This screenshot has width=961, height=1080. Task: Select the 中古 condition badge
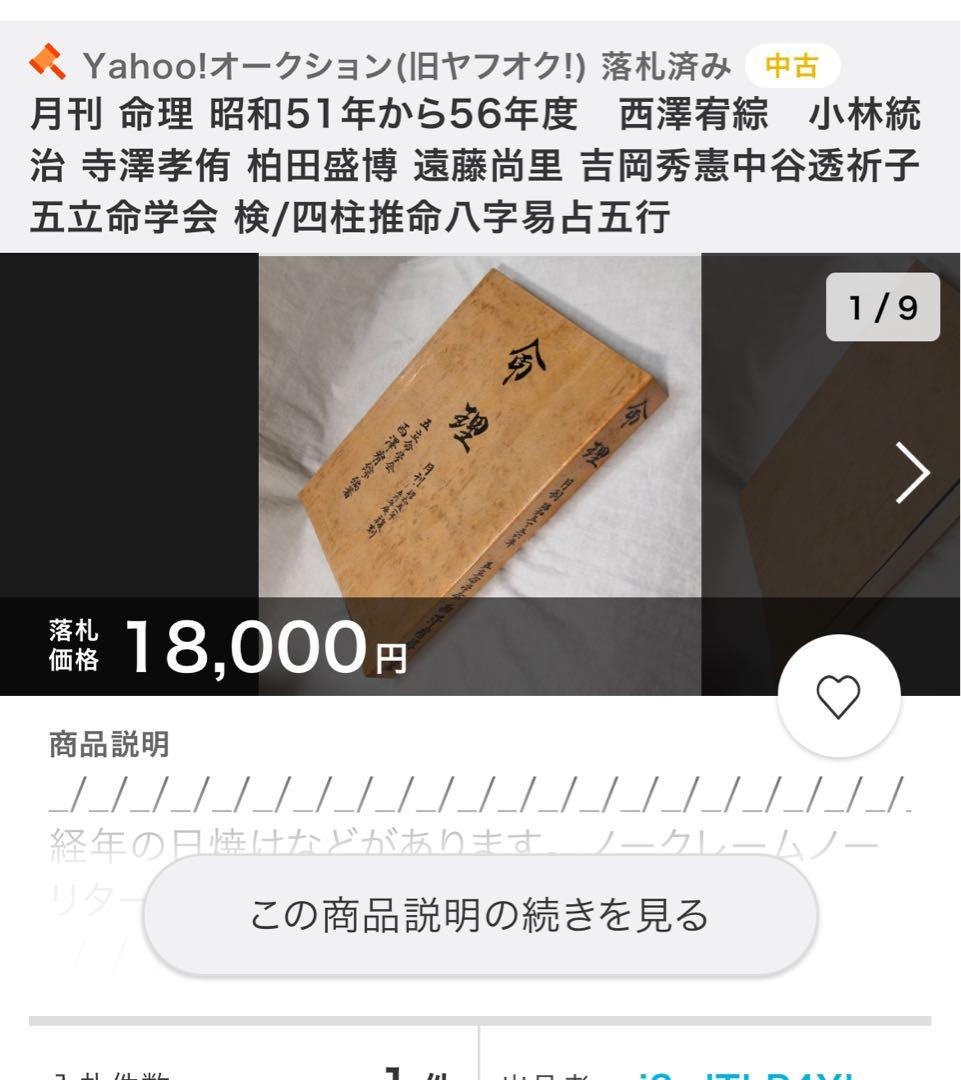[793, 65]
